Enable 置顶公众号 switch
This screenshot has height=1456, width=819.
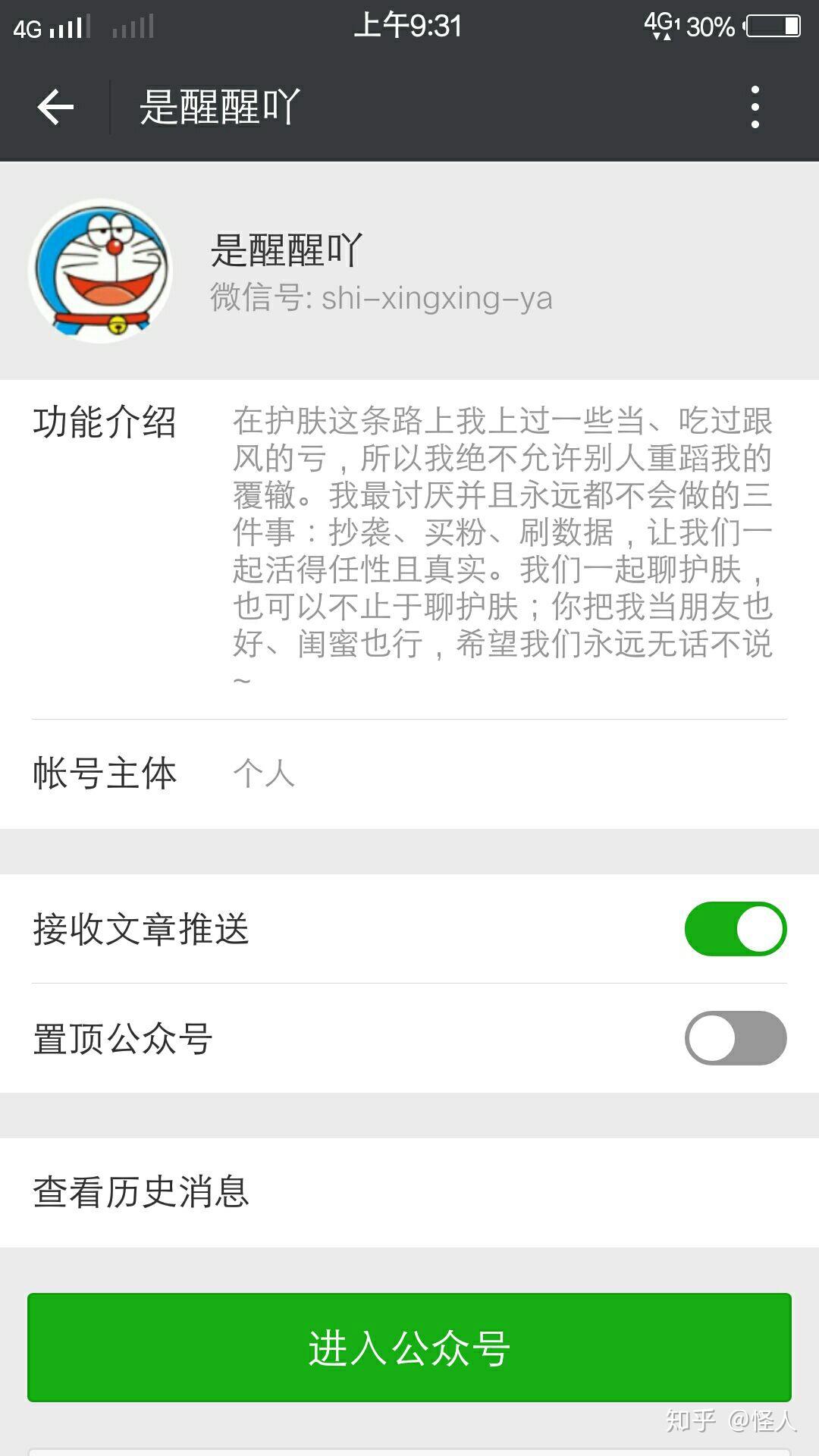(735, 1037)
